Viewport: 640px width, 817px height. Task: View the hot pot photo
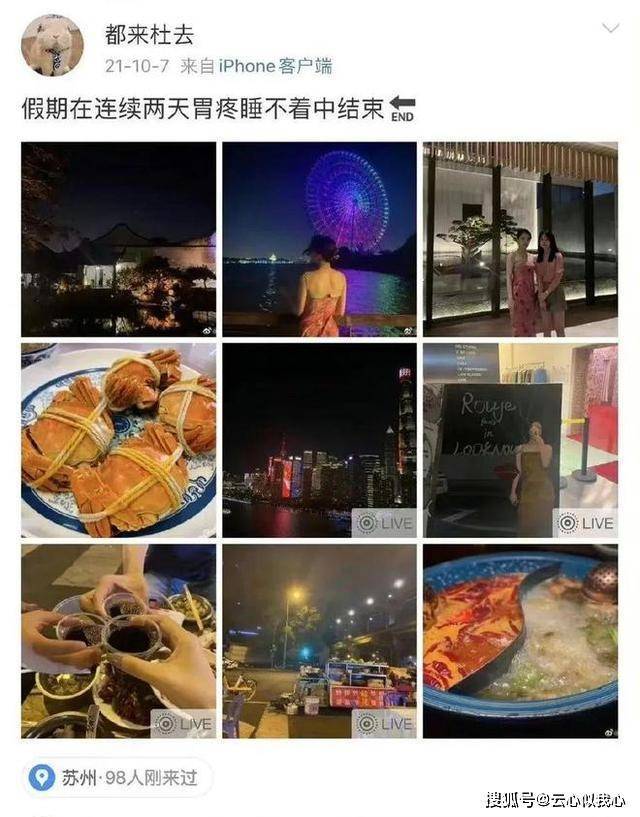(520, 641)
